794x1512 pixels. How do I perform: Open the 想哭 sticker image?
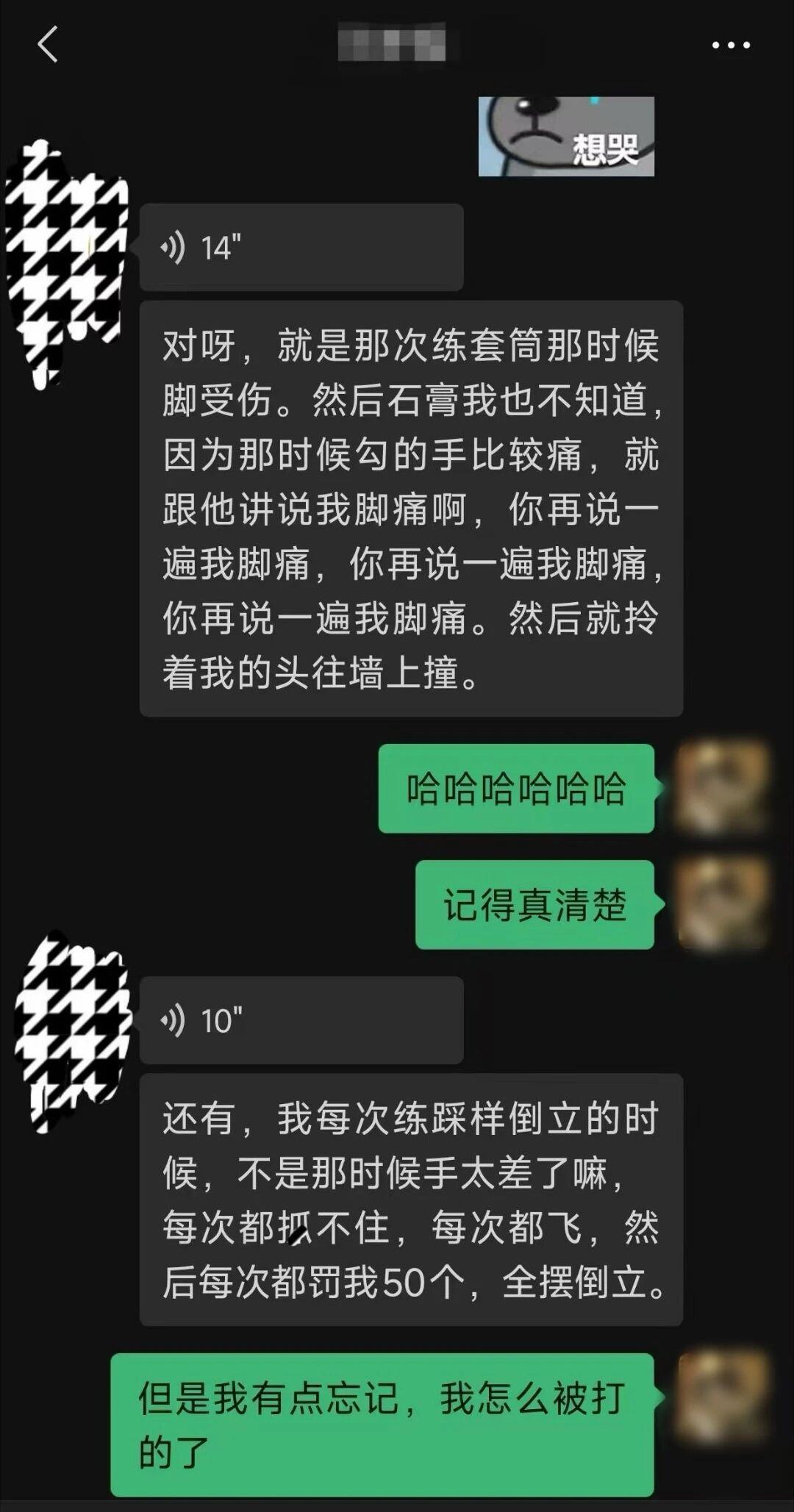(566, 137)
